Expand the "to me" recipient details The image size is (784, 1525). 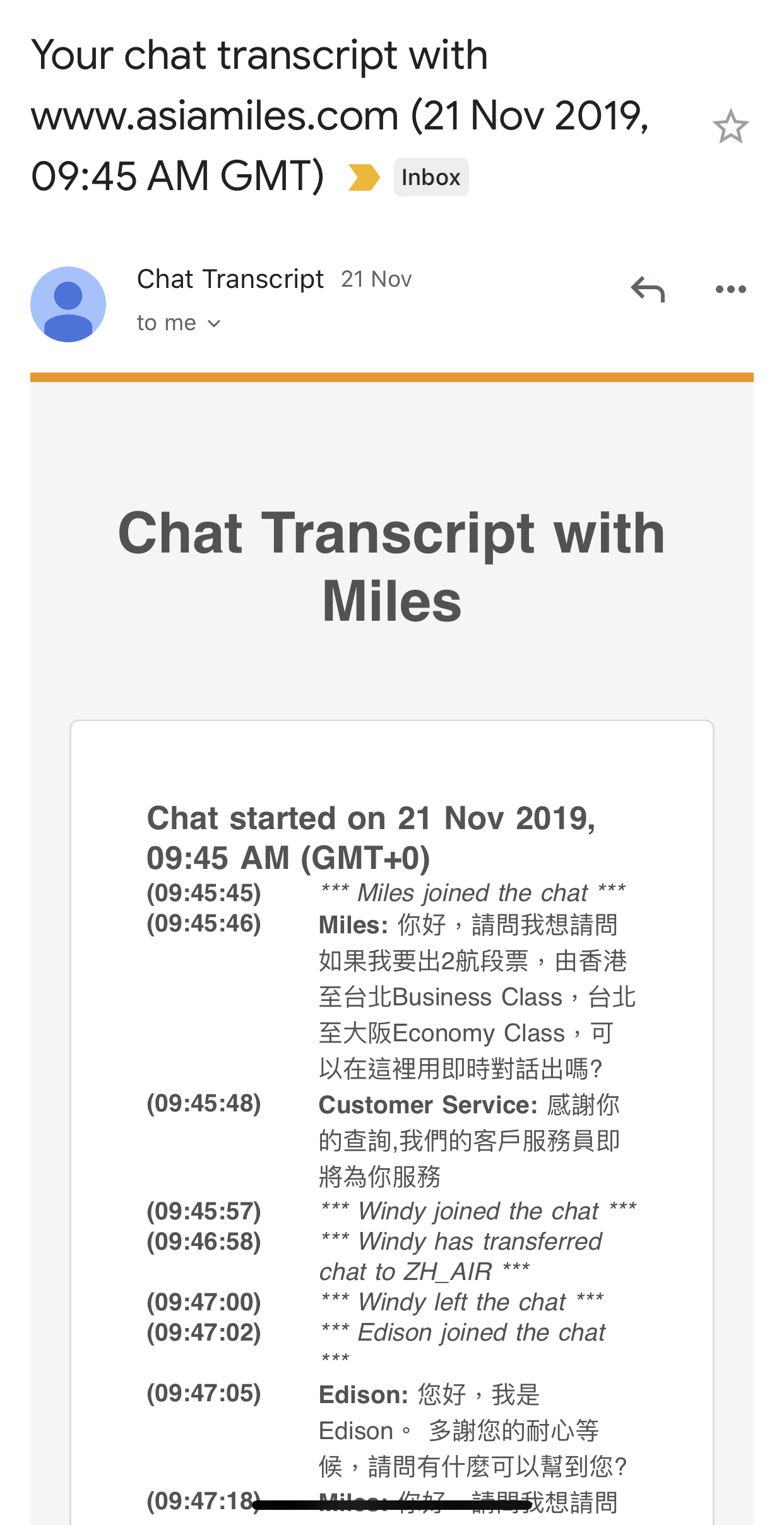click(x=179, y=323)
